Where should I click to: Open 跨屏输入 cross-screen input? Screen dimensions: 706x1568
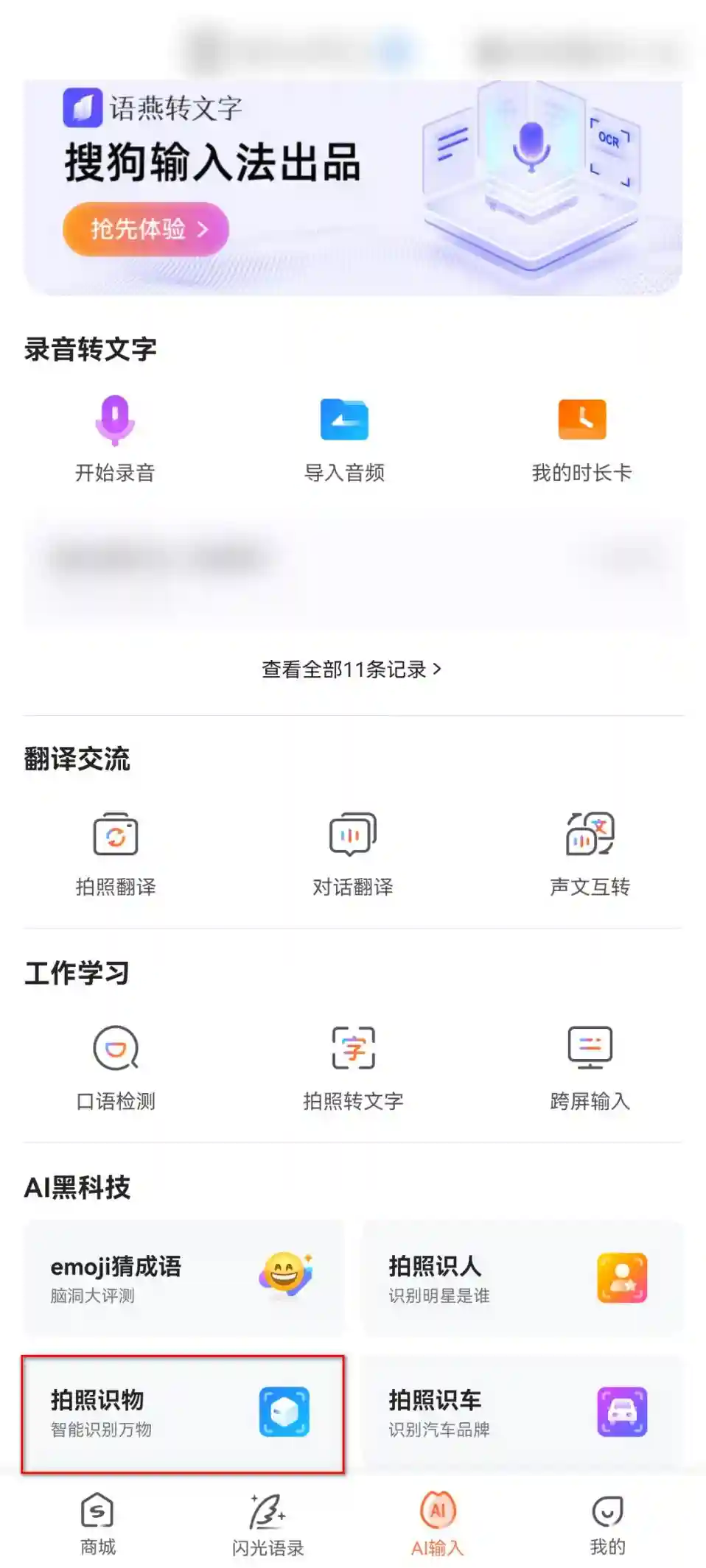[x=590, y=1067]
